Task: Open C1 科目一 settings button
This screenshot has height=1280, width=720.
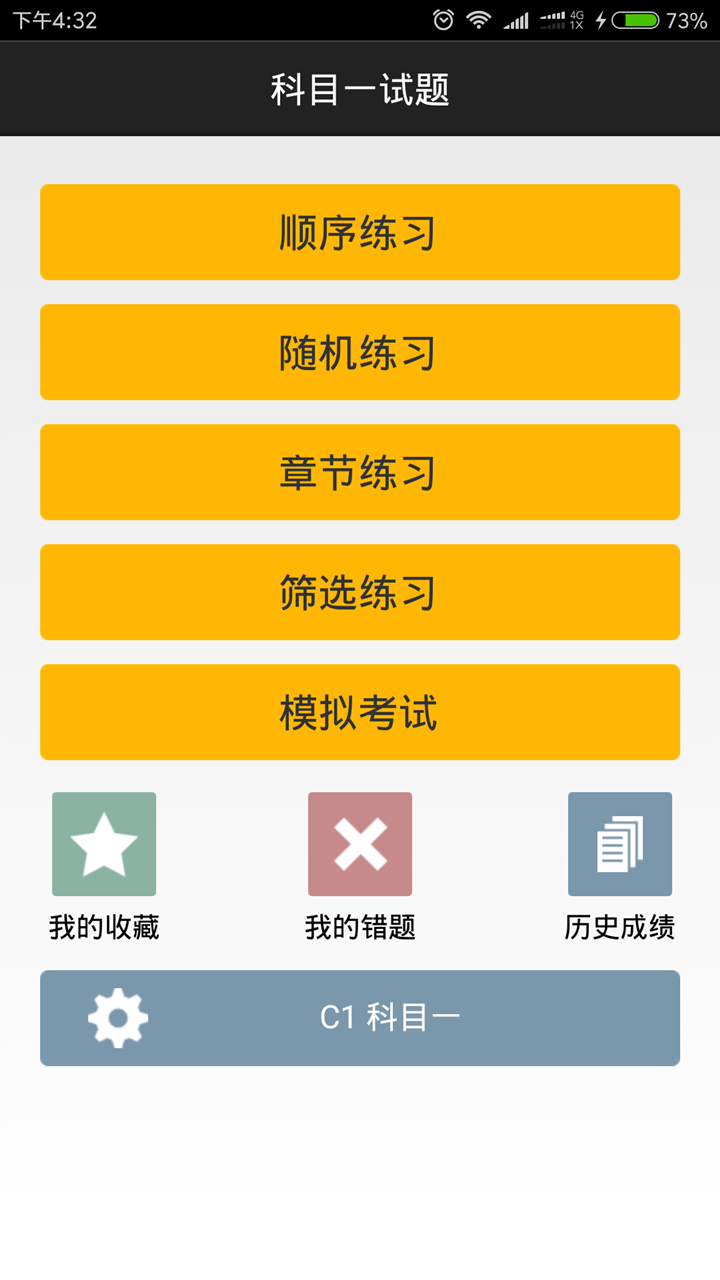Action: coord(360,1018)
